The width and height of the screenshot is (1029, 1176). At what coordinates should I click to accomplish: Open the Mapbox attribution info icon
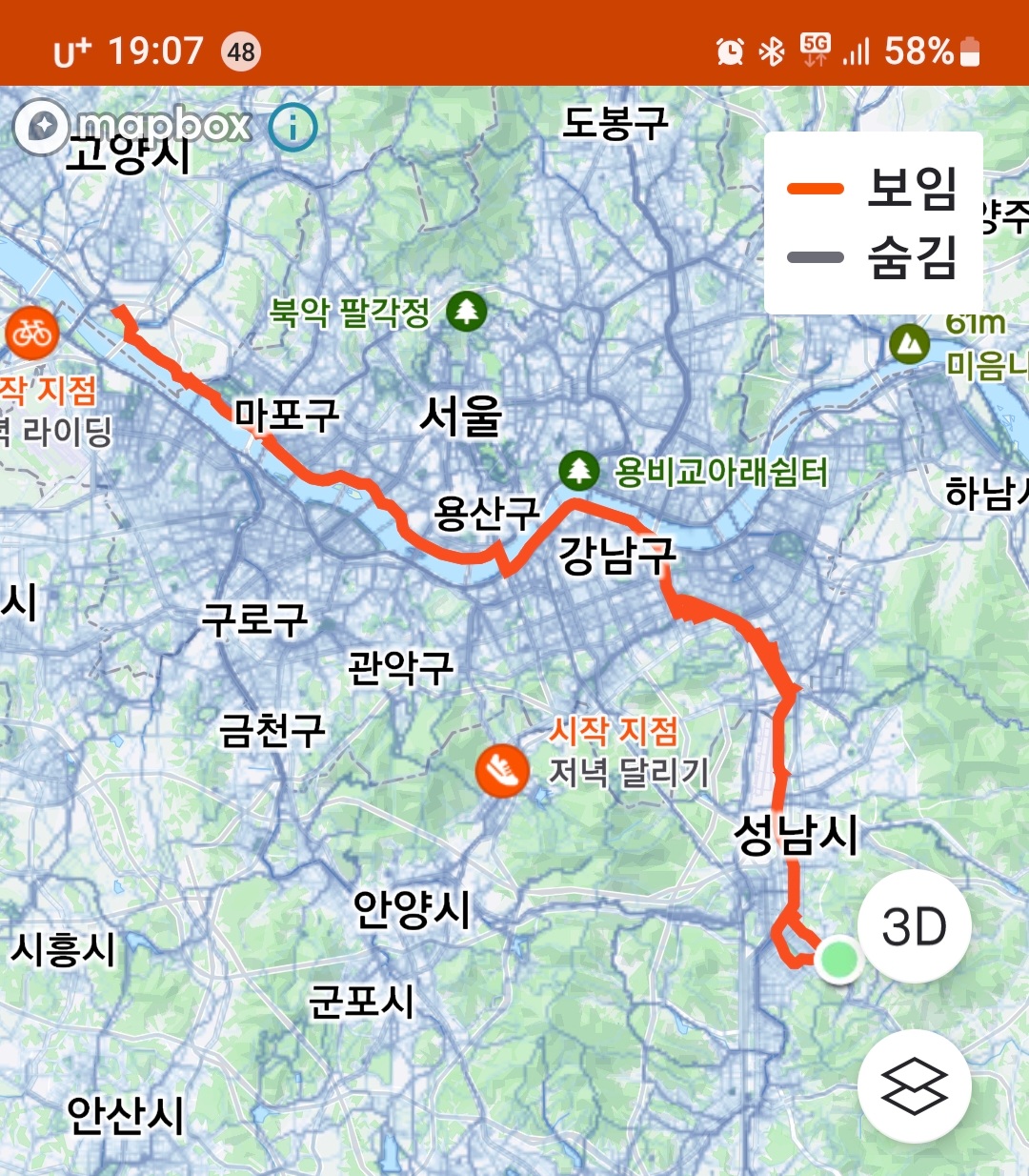pyautogui.click(x=293, y=127)
